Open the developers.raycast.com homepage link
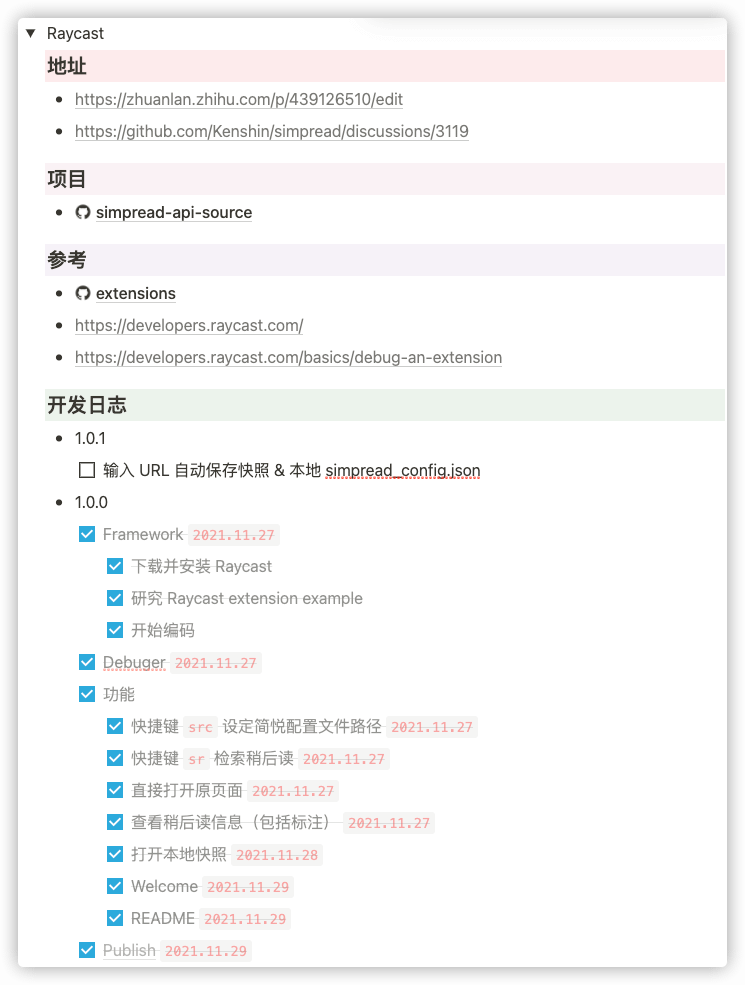The image size is (745, 985). (189, 325)
